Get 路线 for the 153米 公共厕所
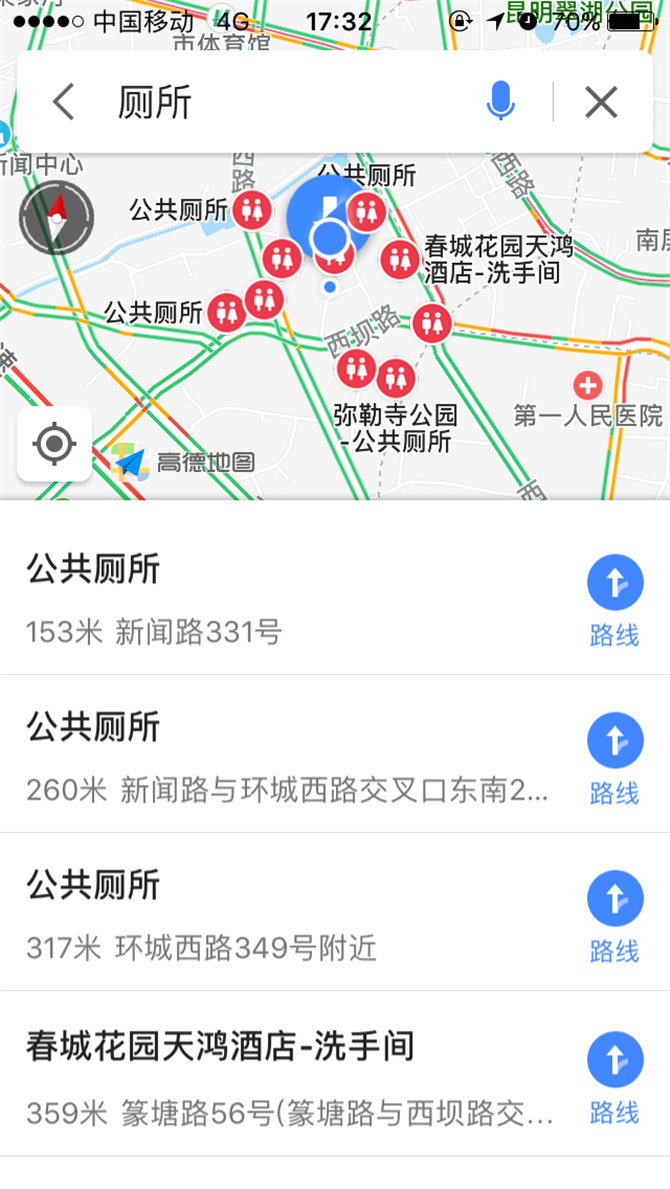Viewport: 670px width, 1189px height. [x=615, y=601]
